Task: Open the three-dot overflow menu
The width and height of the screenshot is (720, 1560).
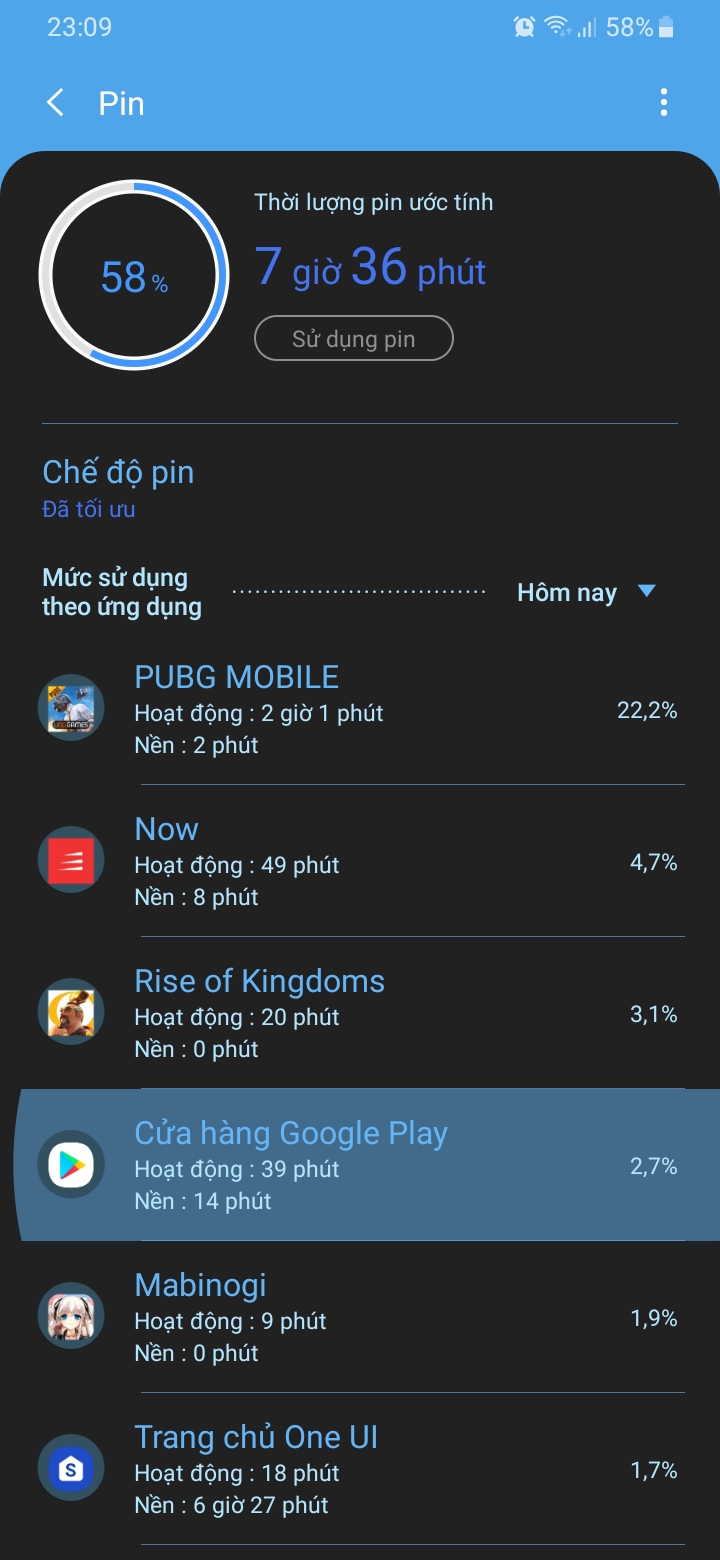Action: pyautogui.click(x=663, y=102)
